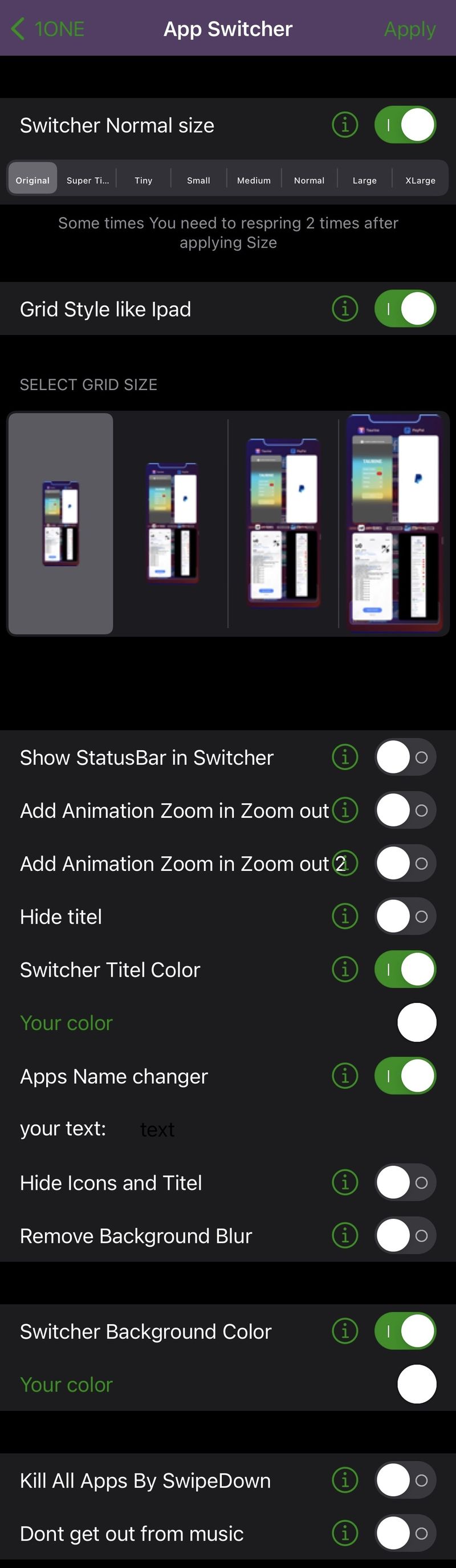
Task: Turn off Apps Name changer
Action: tap(405, 1075)
